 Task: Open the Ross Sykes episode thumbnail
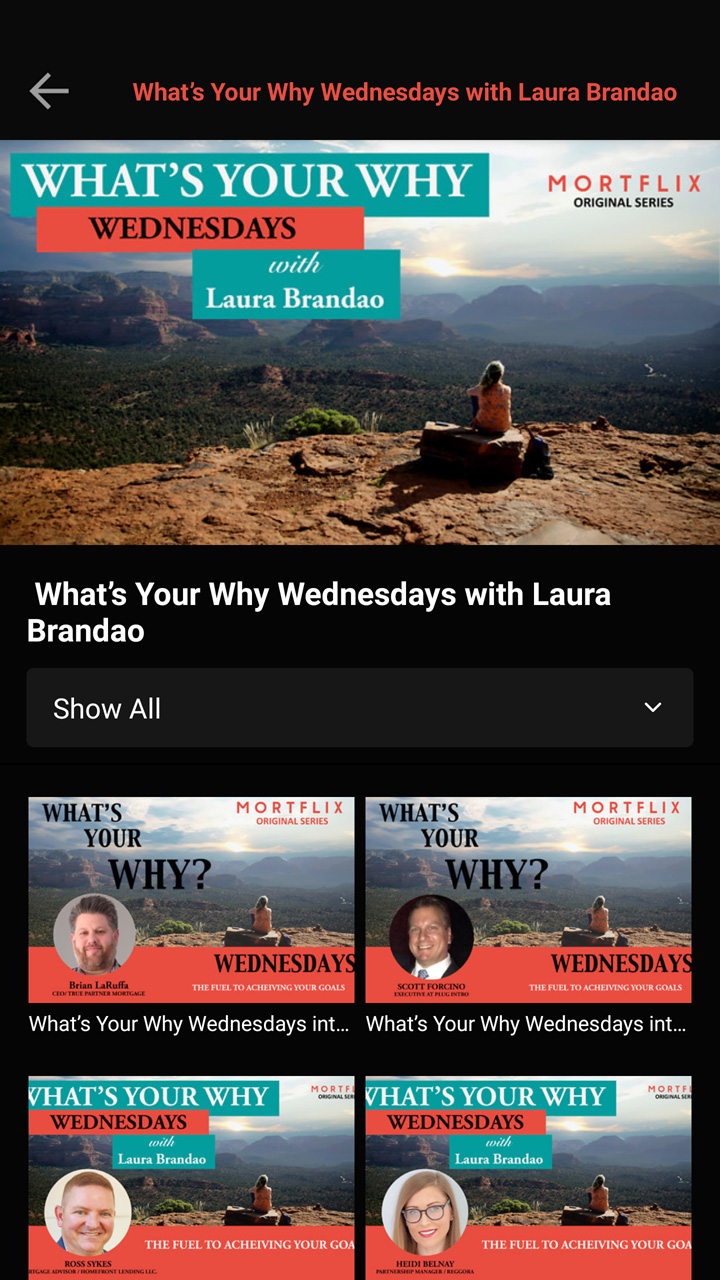point(191,1178)
